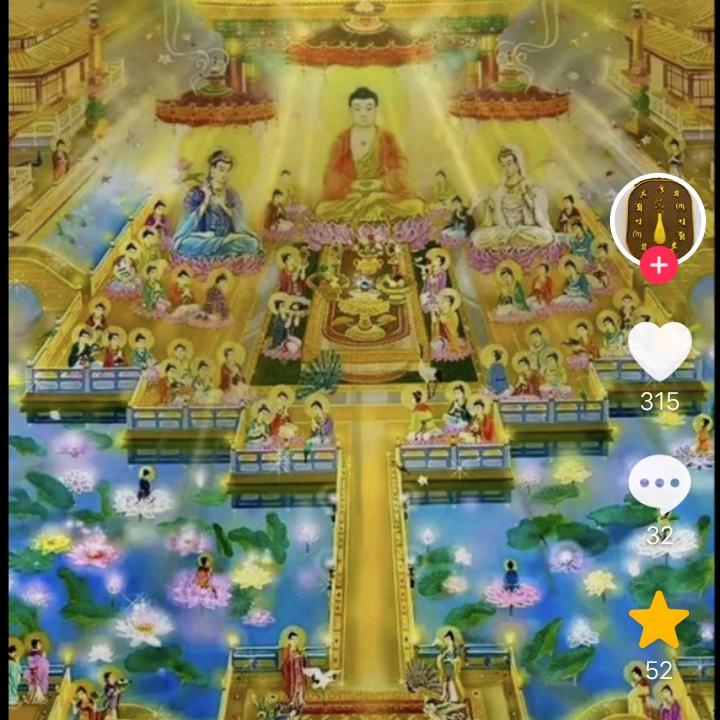
Task: Follow the creator with the plus button
Action: (658, 266)
